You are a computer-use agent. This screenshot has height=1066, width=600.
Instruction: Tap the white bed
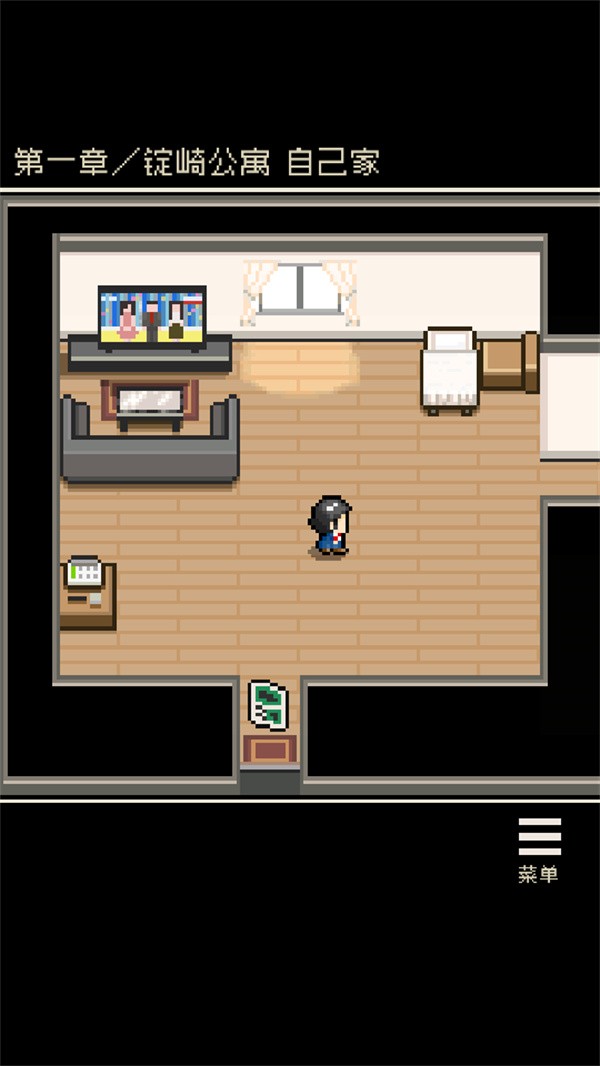(450, 370)
